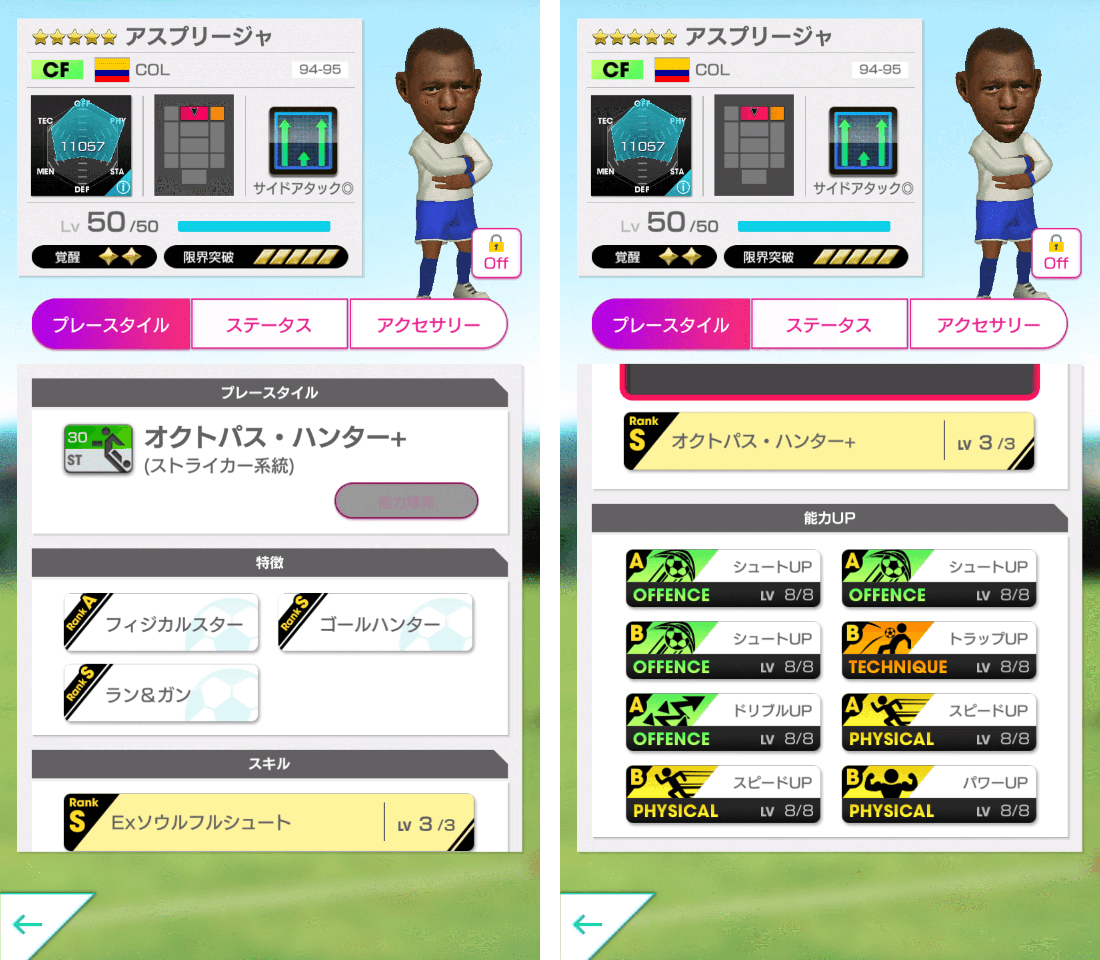Open the オクトパス・ハンター+ skill row with Lv 3/3

829,442
